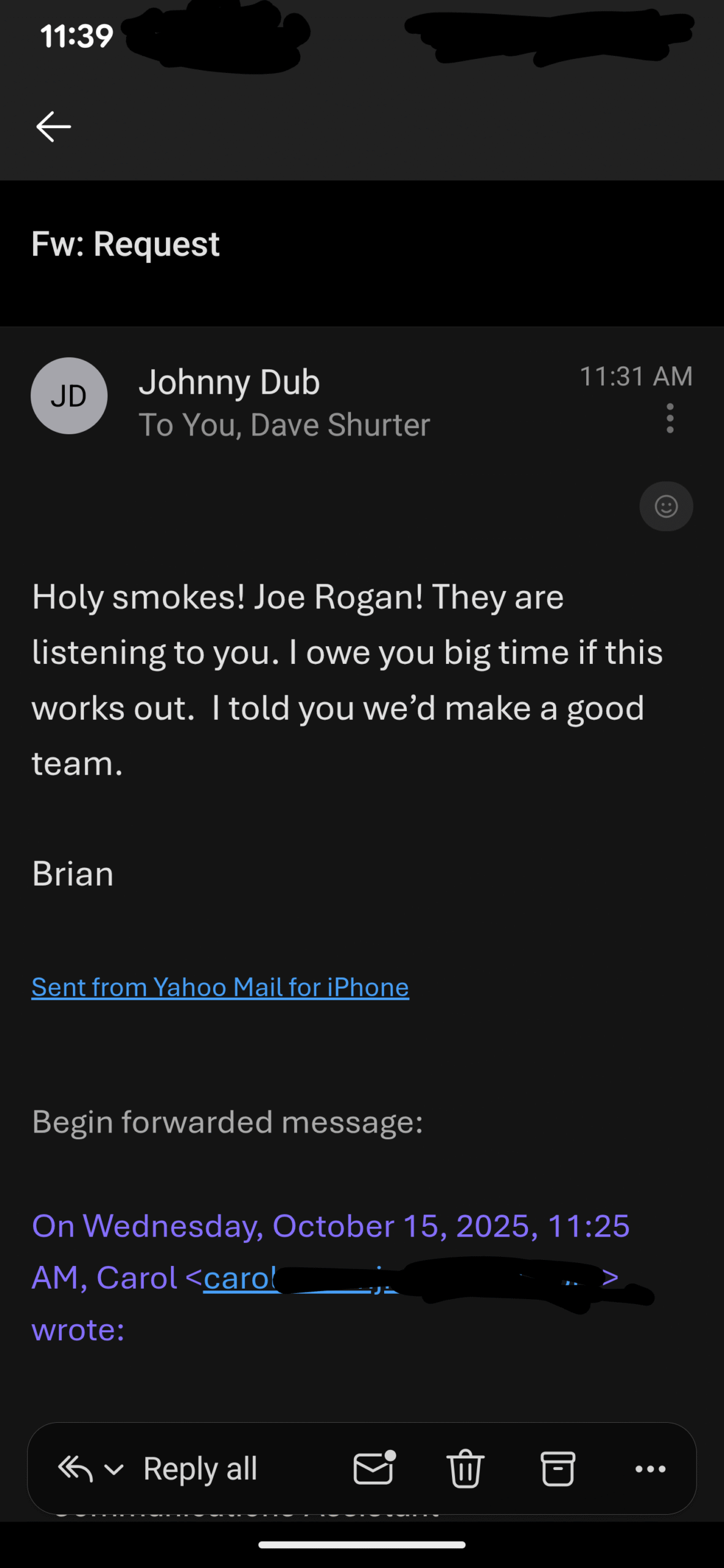Mark this email as unread

click(x=374, y=1469)
